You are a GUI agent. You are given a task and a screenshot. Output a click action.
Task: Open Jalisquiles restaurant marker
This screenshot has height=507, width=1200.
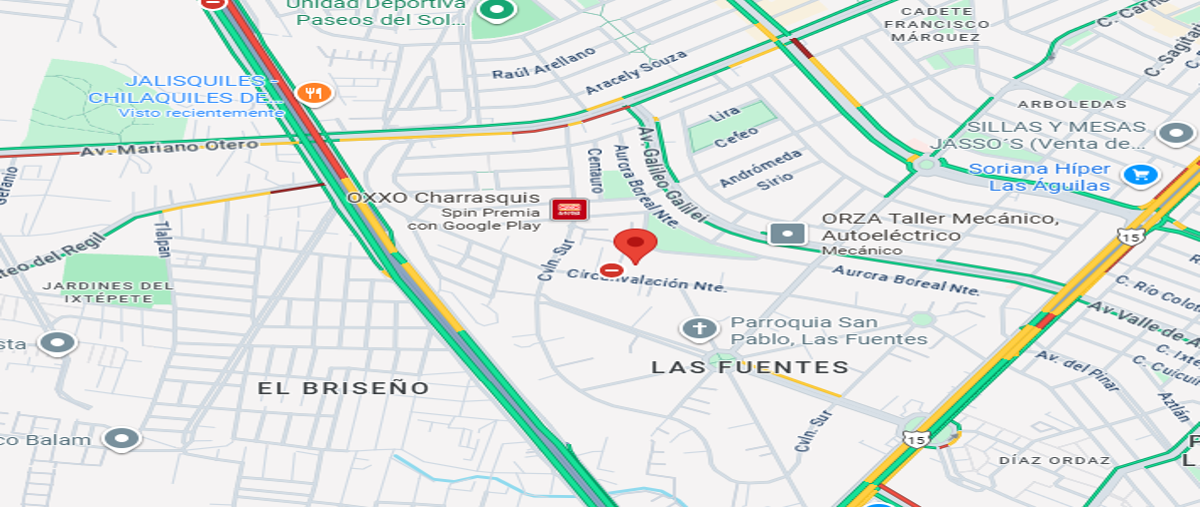coord(314,93)
